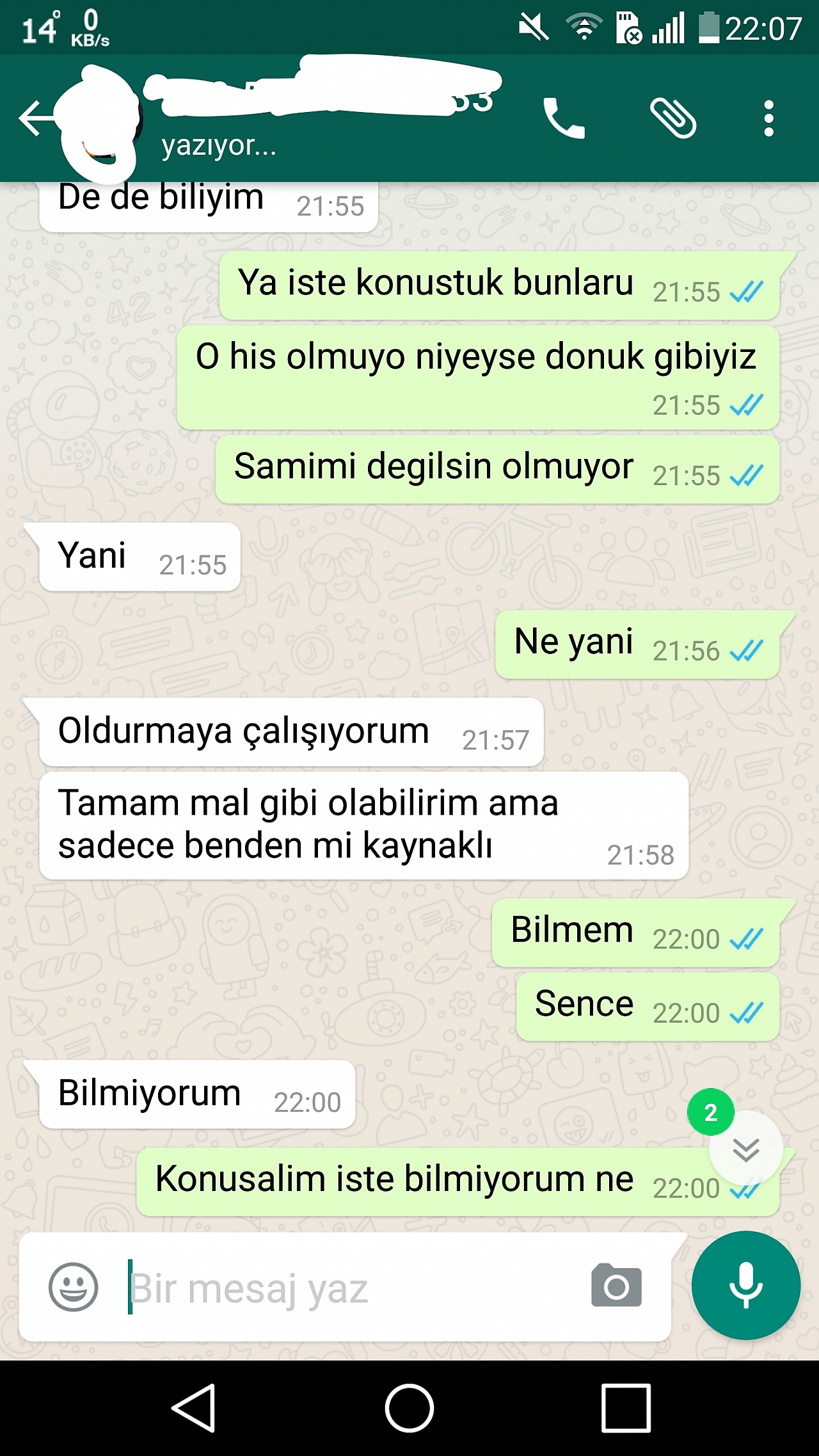Open the paperclip attachment menu
This screenshot has height=1456, width=819.
tap(673, 118)
